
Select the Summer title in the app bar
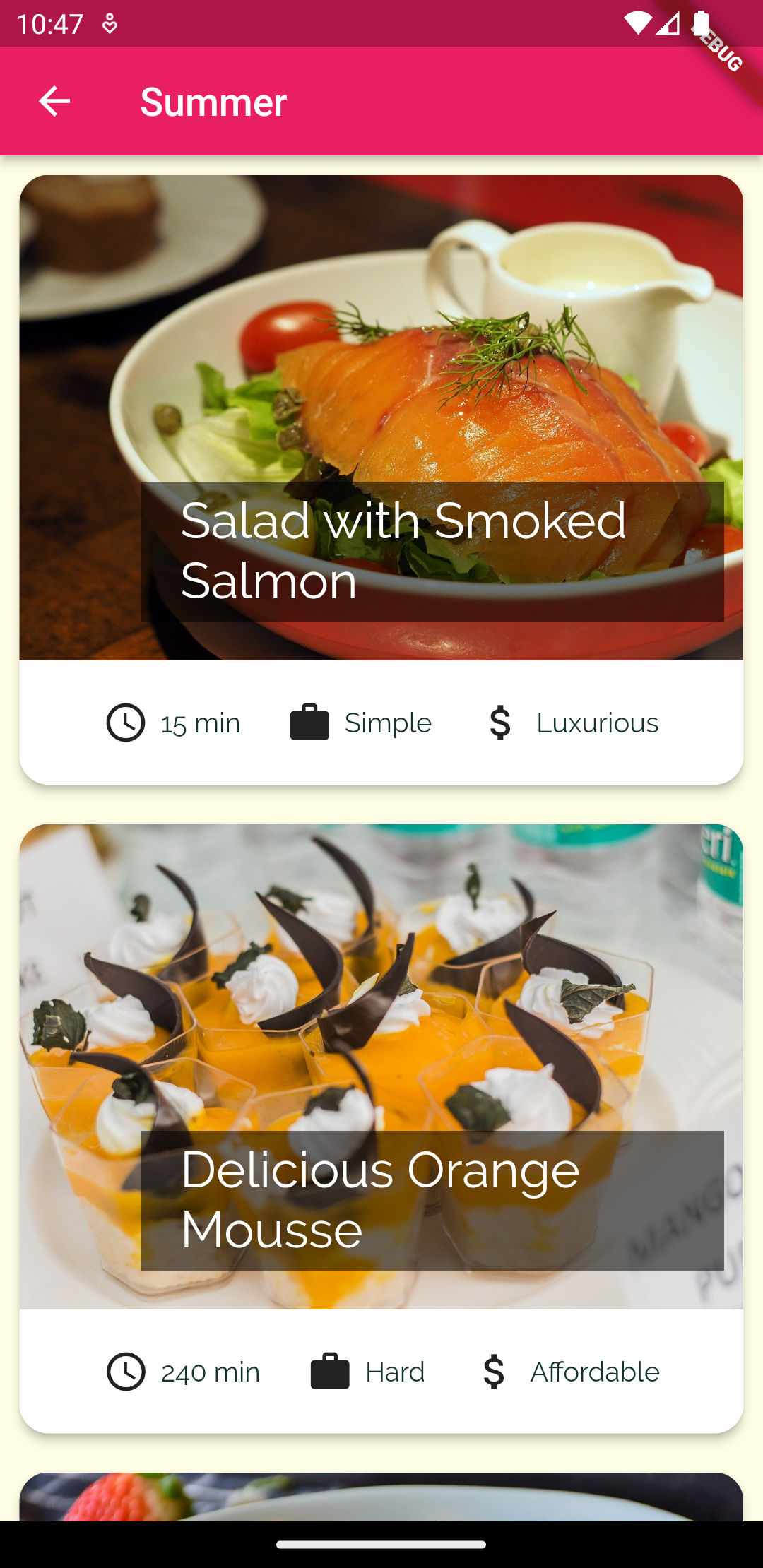(x=213, y=101)
